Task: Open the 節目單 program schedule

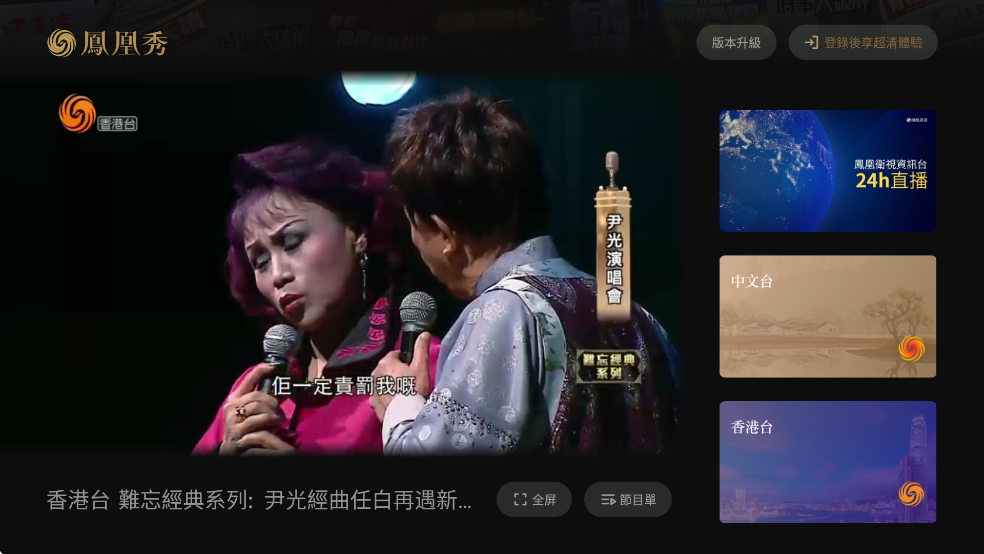Action: tap(628, 499)
